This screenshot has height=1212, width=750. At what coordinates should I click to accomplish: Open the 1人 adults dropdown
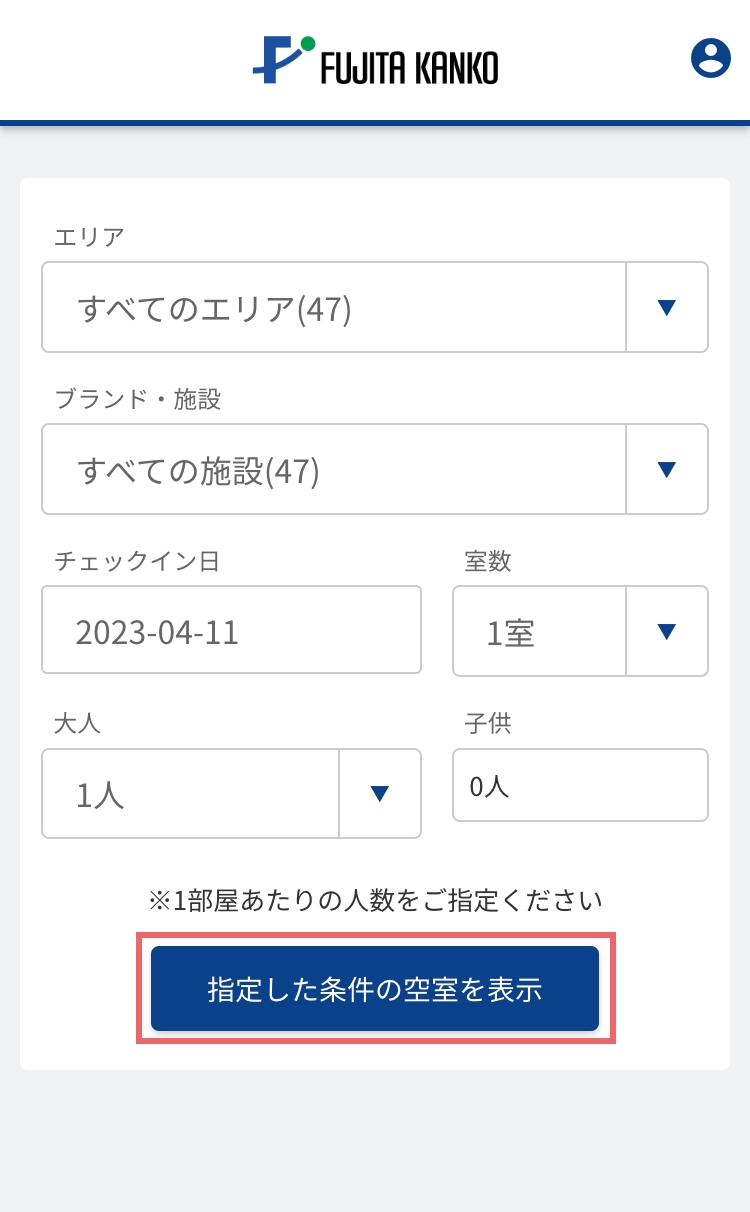tap(190, 793)
